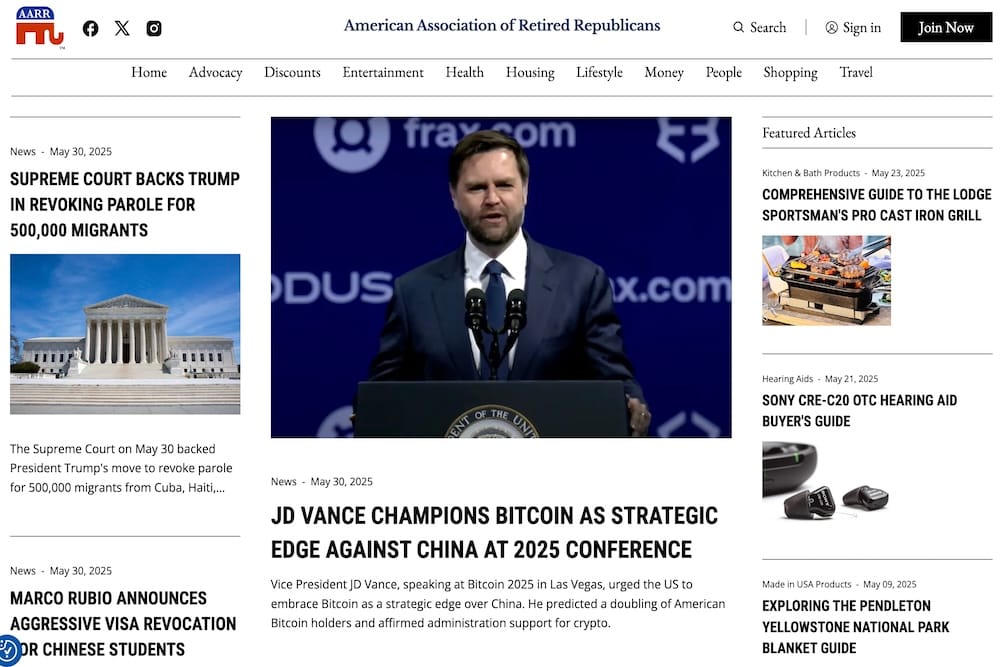The height and width of the screenshot is (667, 1000).
Task: Open the Instagram social link
Action: [154, 28]
